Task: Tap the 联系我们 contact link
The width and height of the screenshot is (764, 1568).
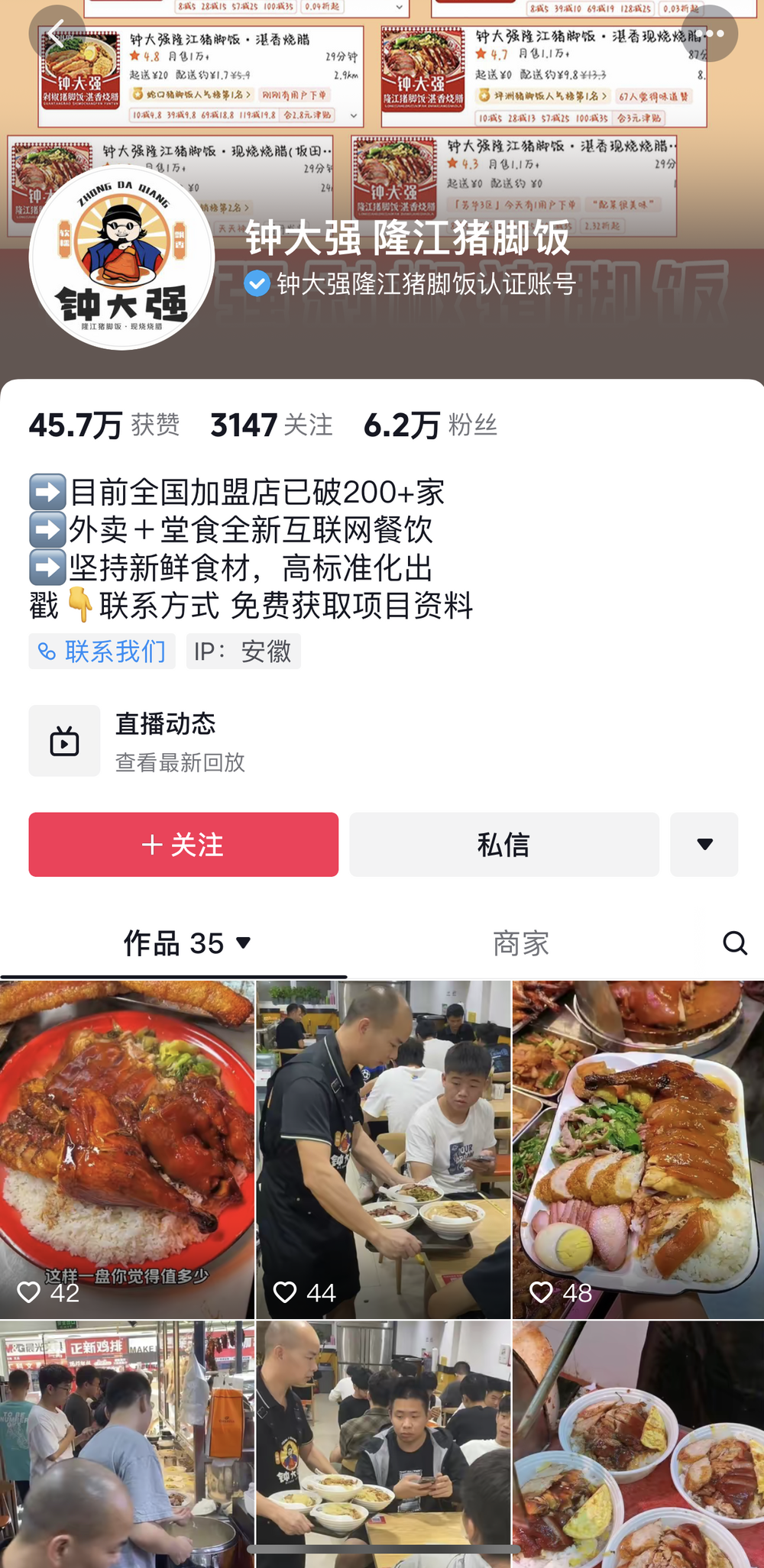Action: coord(102,651)
